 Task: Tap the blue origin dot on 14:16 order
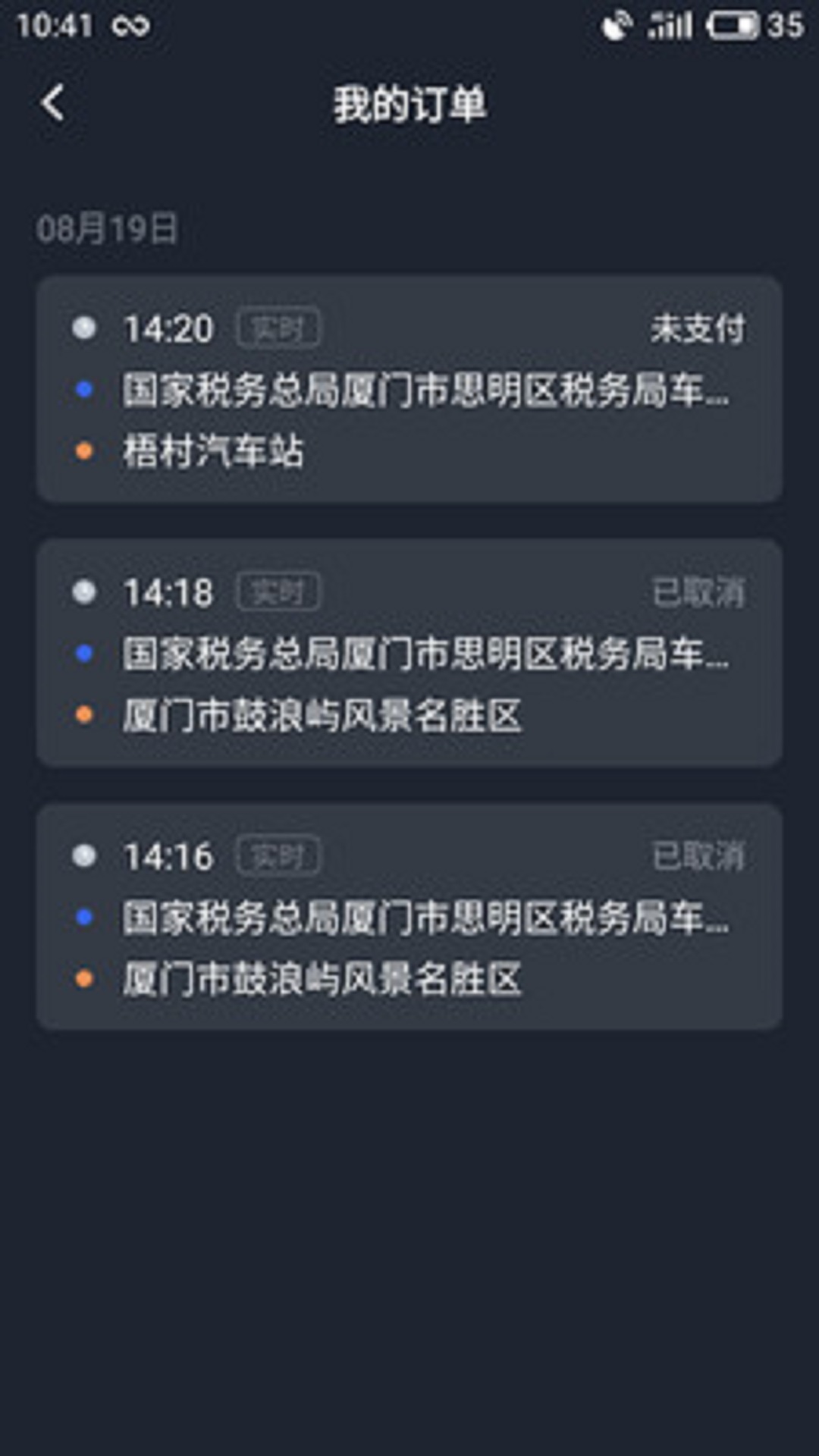coord(86,918)
